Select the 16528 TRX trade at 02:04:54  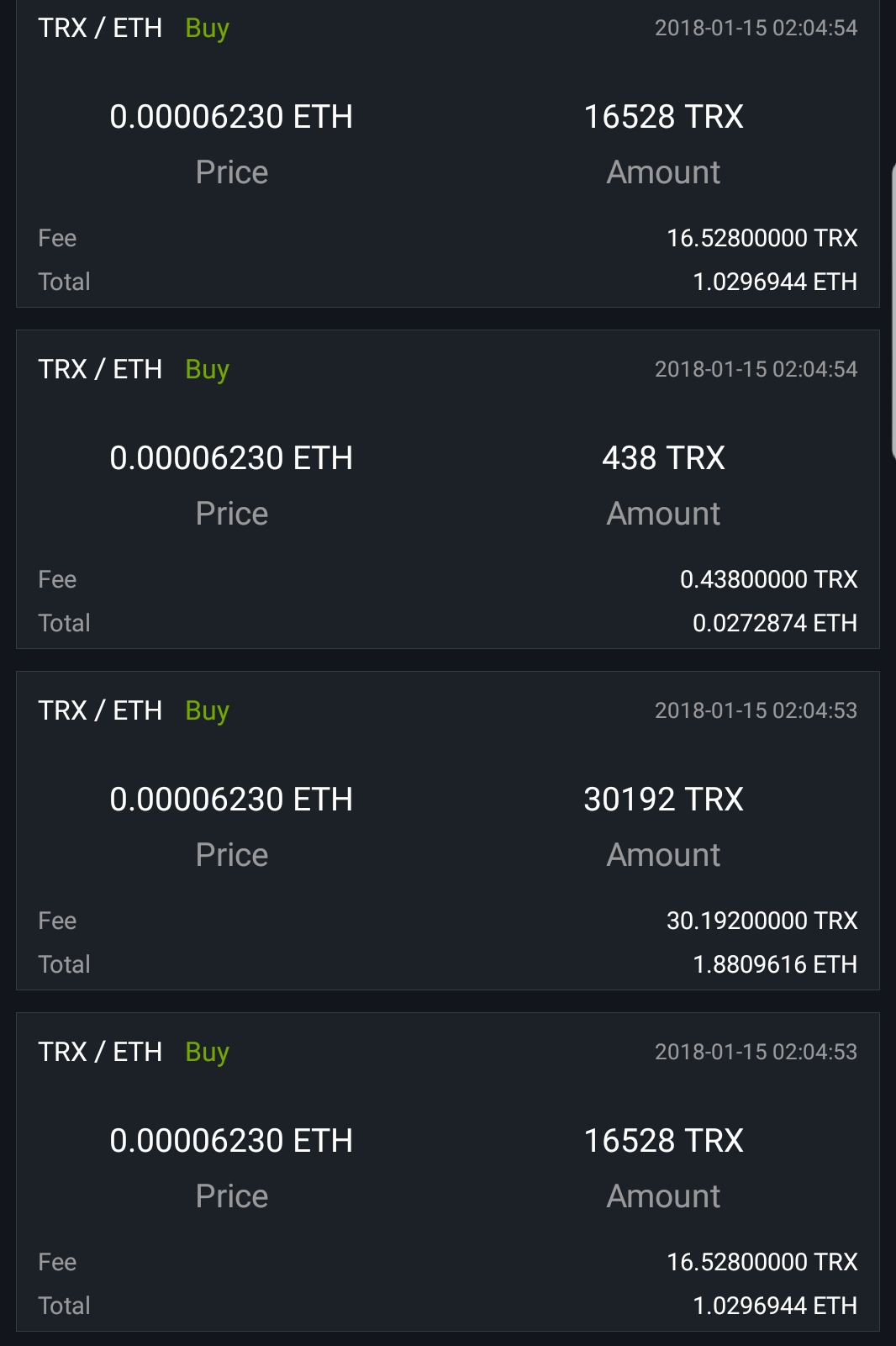pos(447,151)
